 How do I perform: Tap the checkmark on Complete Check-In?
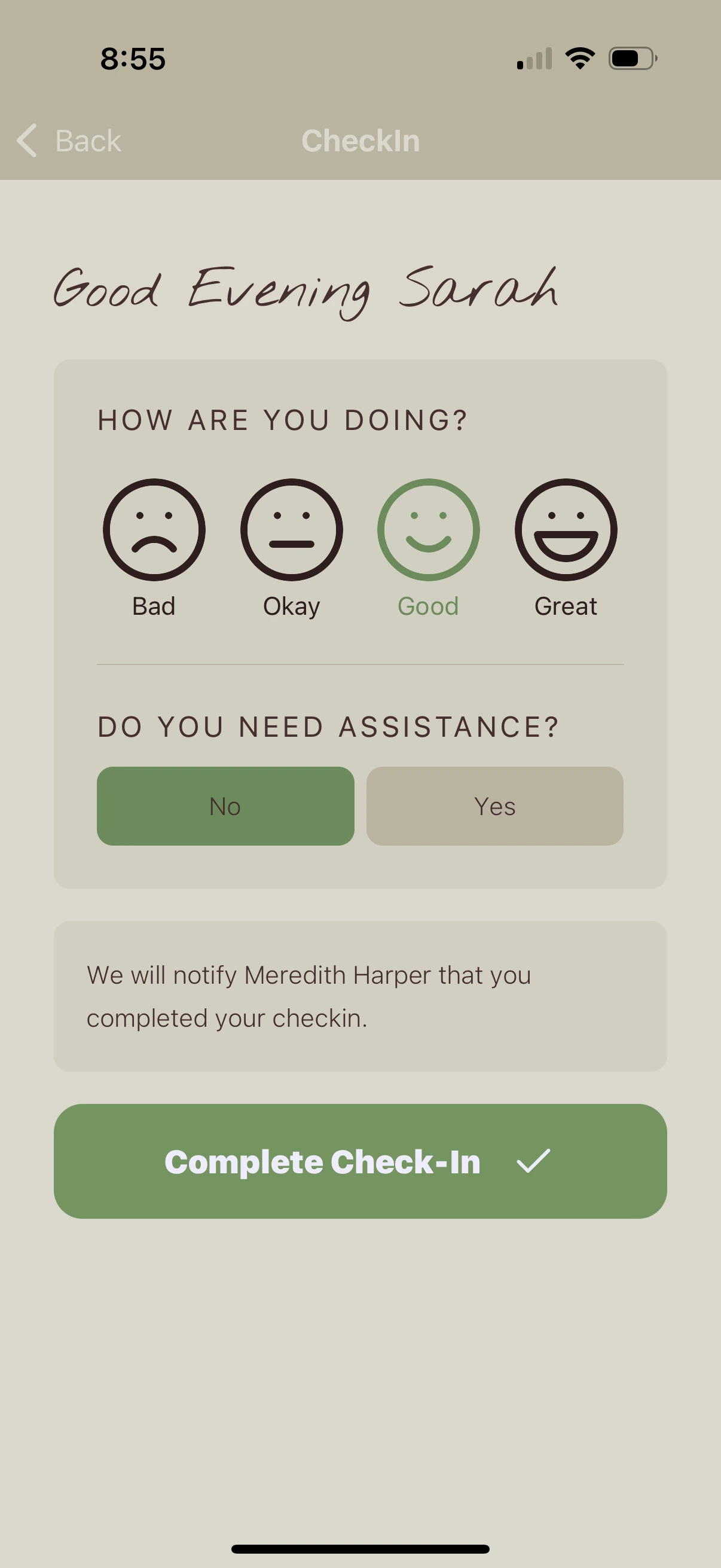[x=533, y=1160]
